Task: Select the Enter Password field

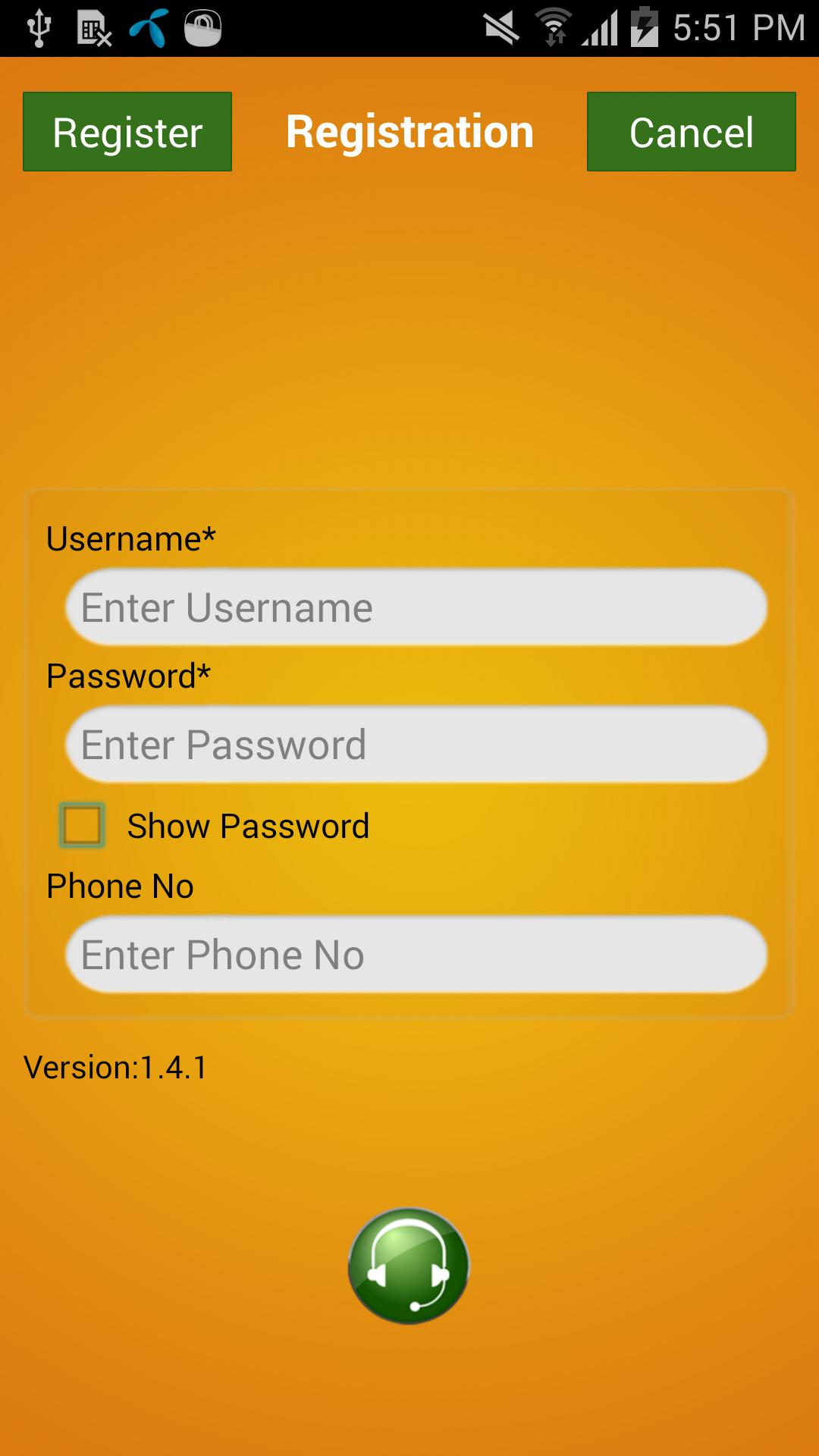Action: [x=416, y=745]
